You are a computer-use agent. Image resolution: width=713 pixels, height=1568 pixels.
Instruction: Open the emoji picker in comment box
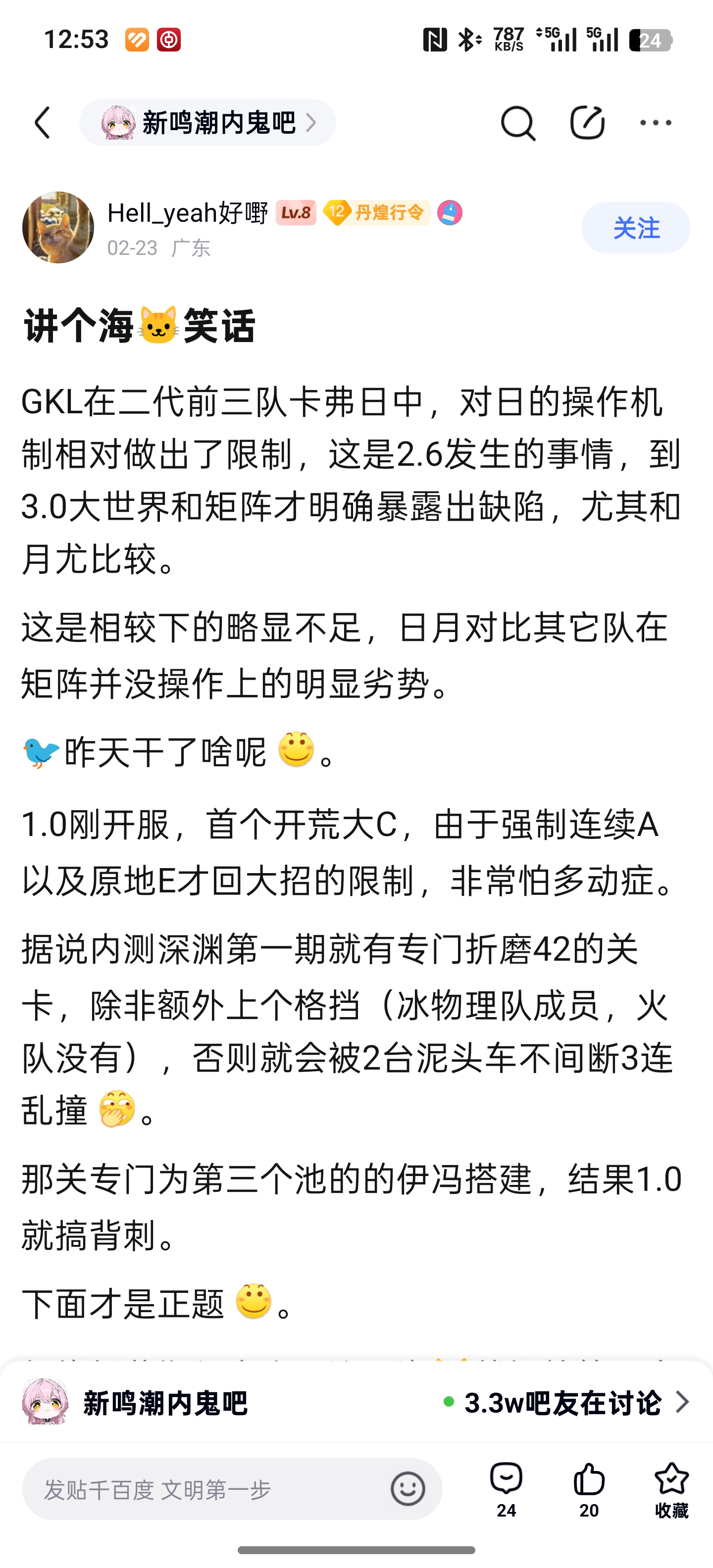click(x=408, y=1489)
